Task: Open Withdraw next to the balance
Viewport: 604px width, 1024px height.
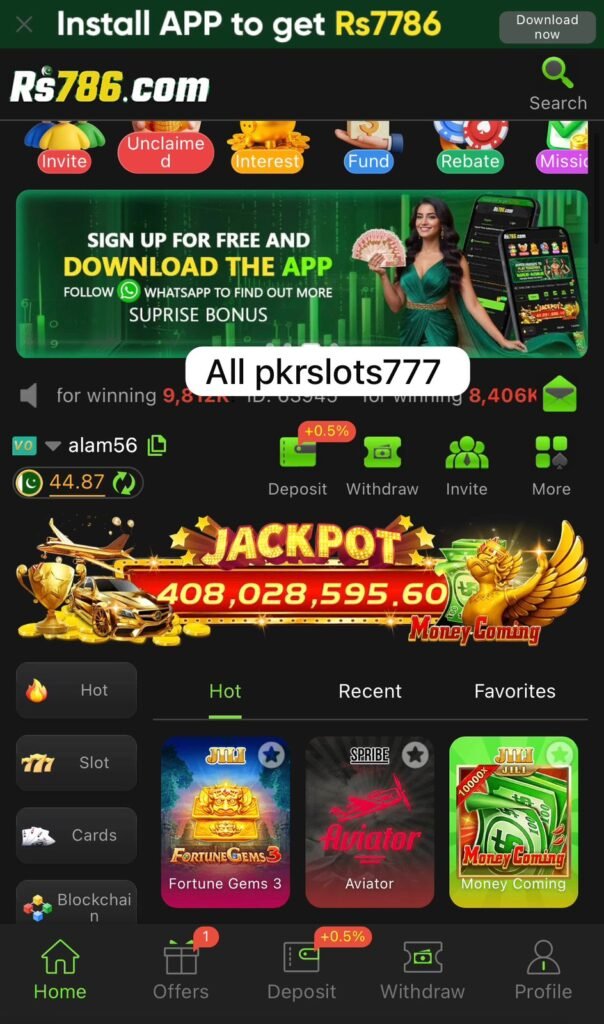Action: (382, 465)
